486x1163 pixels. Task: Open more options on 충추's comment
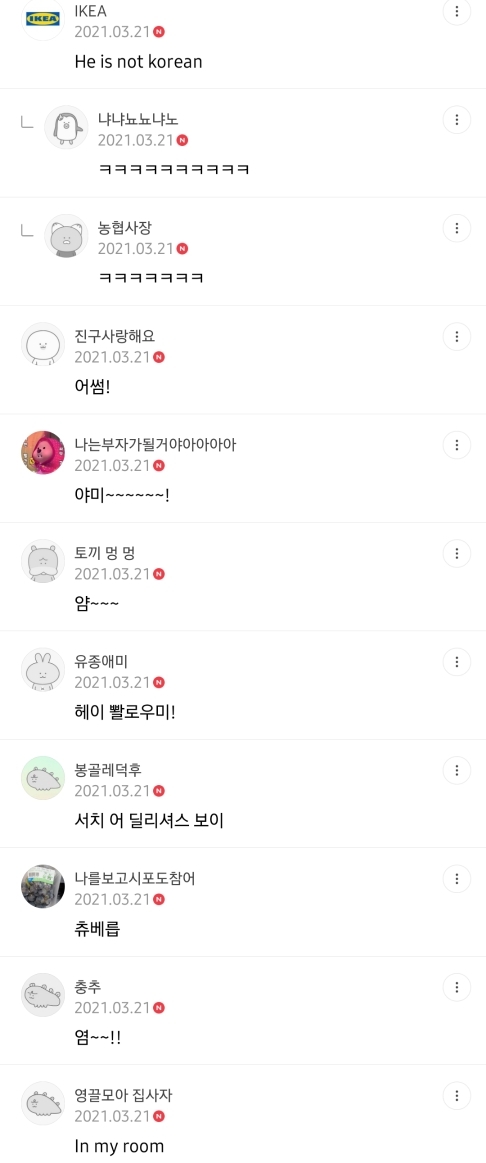[456, 986]
